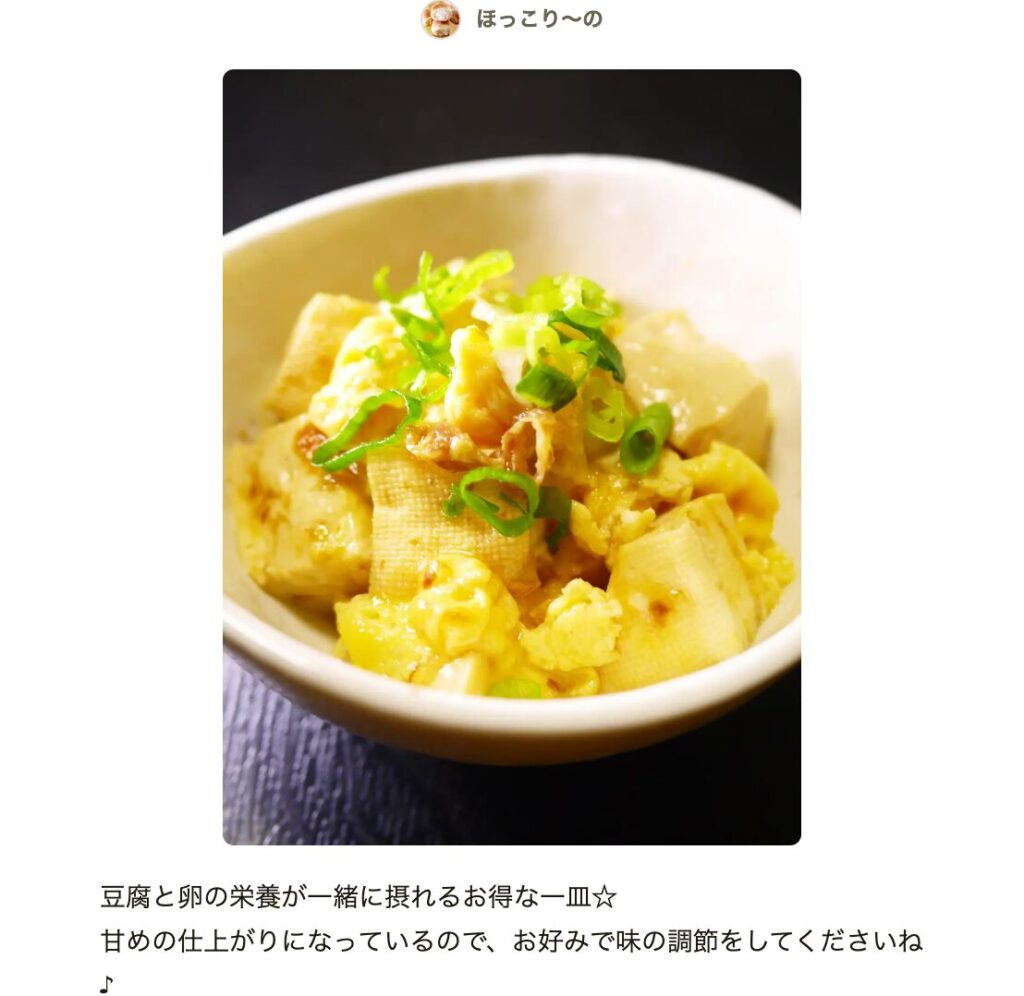The image size is (1024, 996).
Task: Open ほっこり〜の author profile
Action: 538,19
